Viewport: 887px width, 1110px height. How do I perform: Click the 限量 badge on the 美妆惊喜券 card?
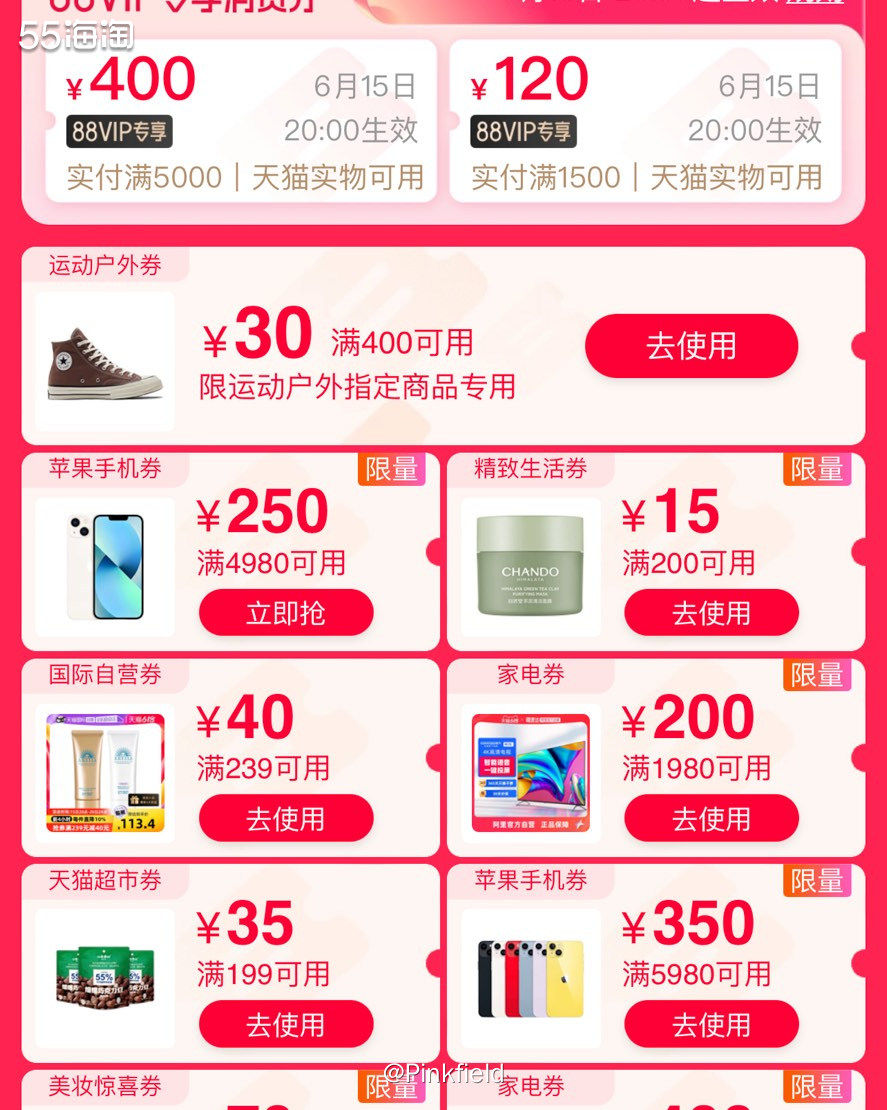click(391, 1085)
